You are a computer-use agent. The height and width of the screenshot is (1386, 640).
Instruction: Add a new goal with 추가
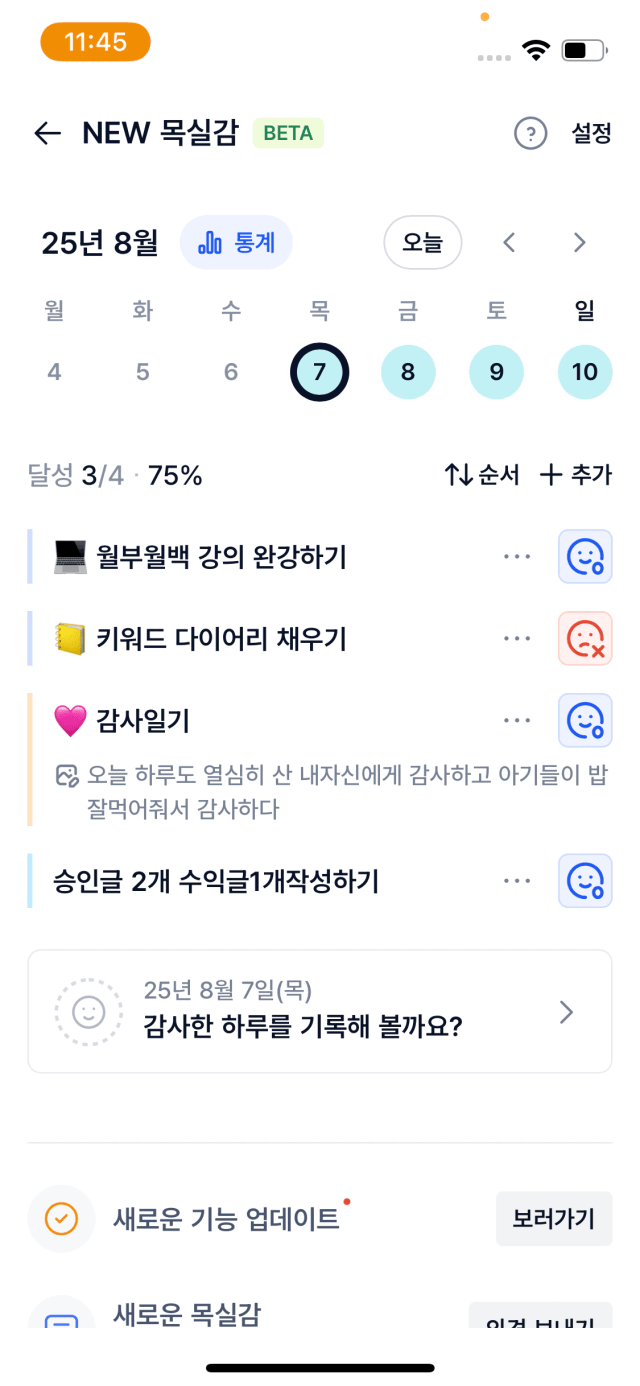(576, 476)
